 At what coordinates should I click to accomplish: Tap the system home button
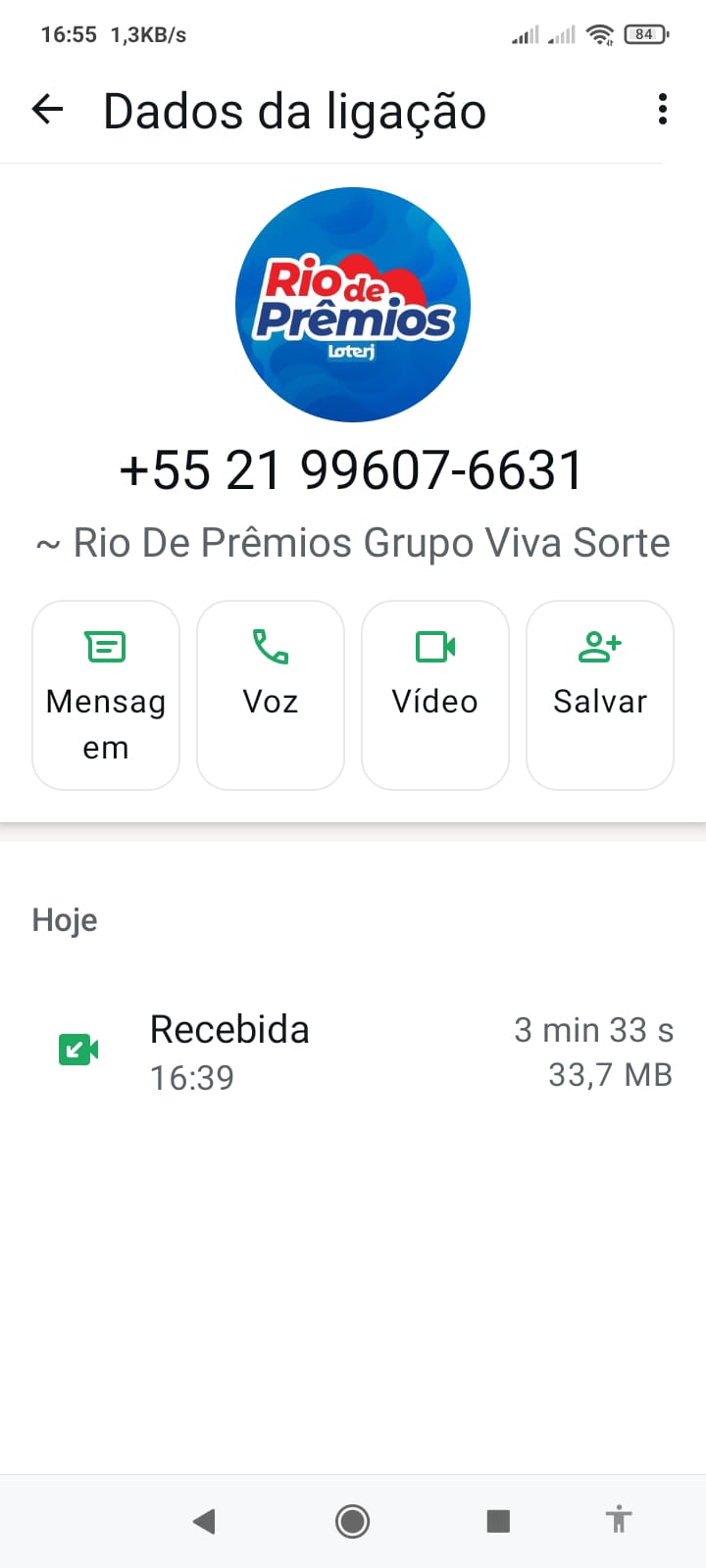point(352,1521)
